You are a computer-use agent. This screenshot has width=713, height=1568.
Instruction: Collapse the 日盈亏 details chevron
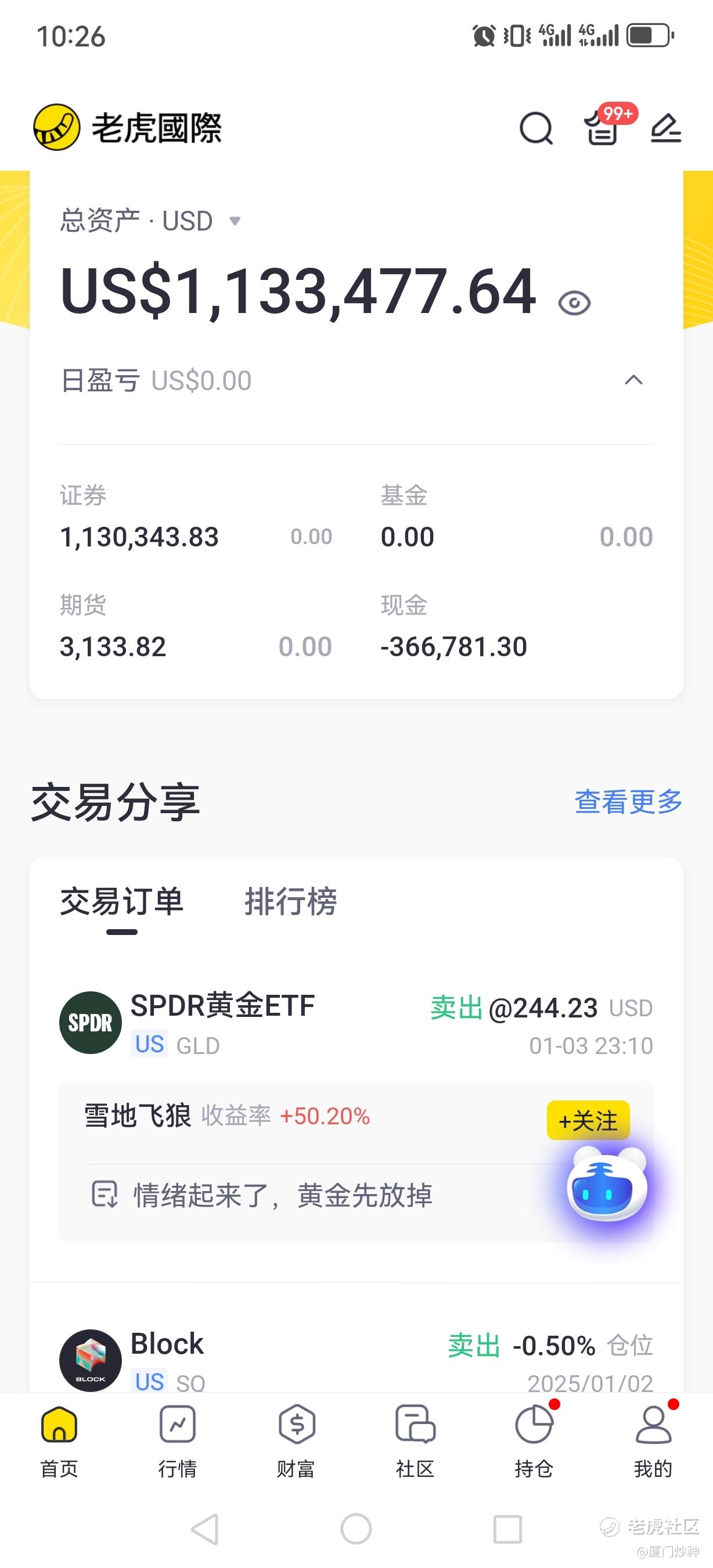[x=633, y=380]
